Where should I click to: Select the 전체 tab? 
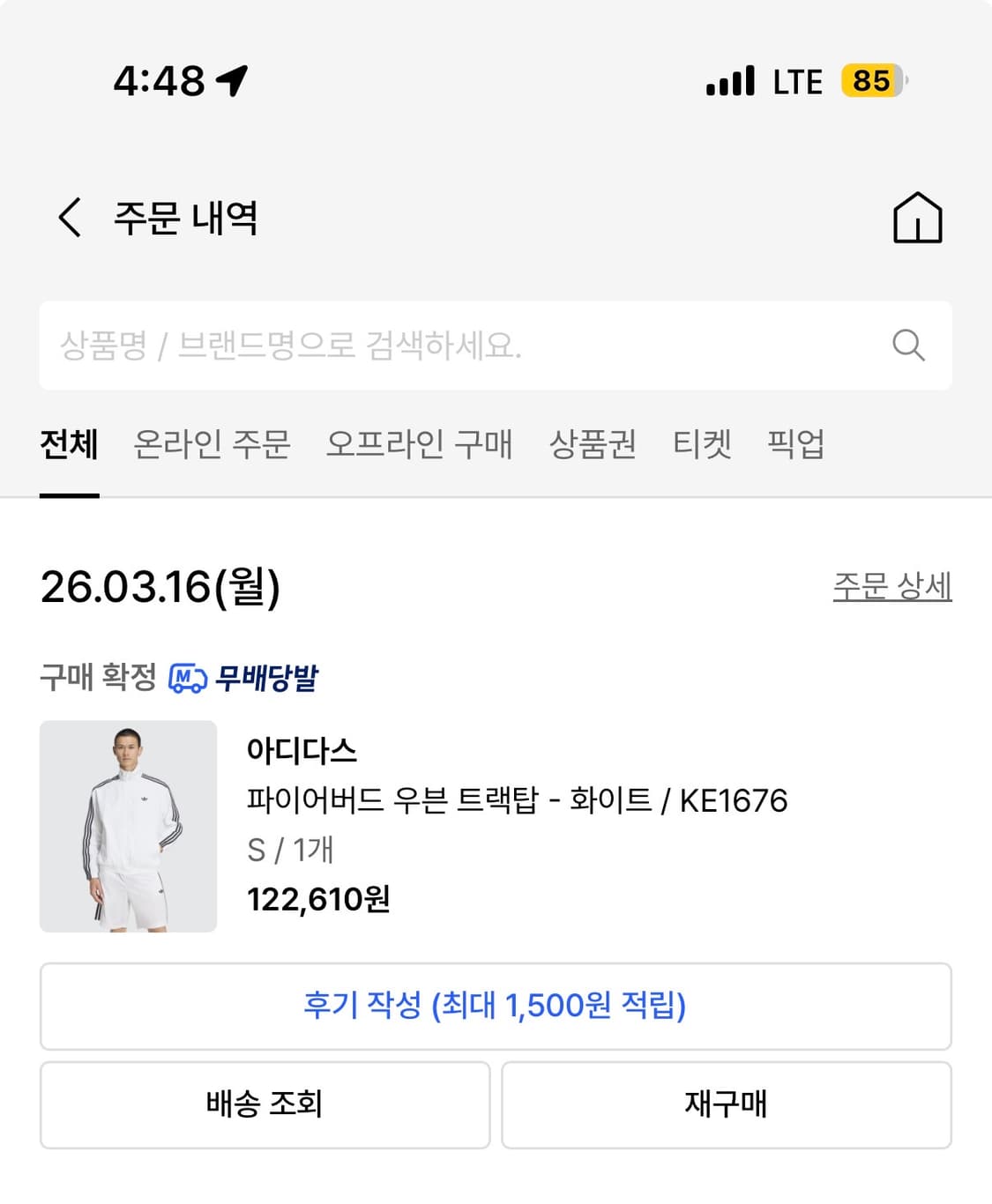click(x=68, y=446)
